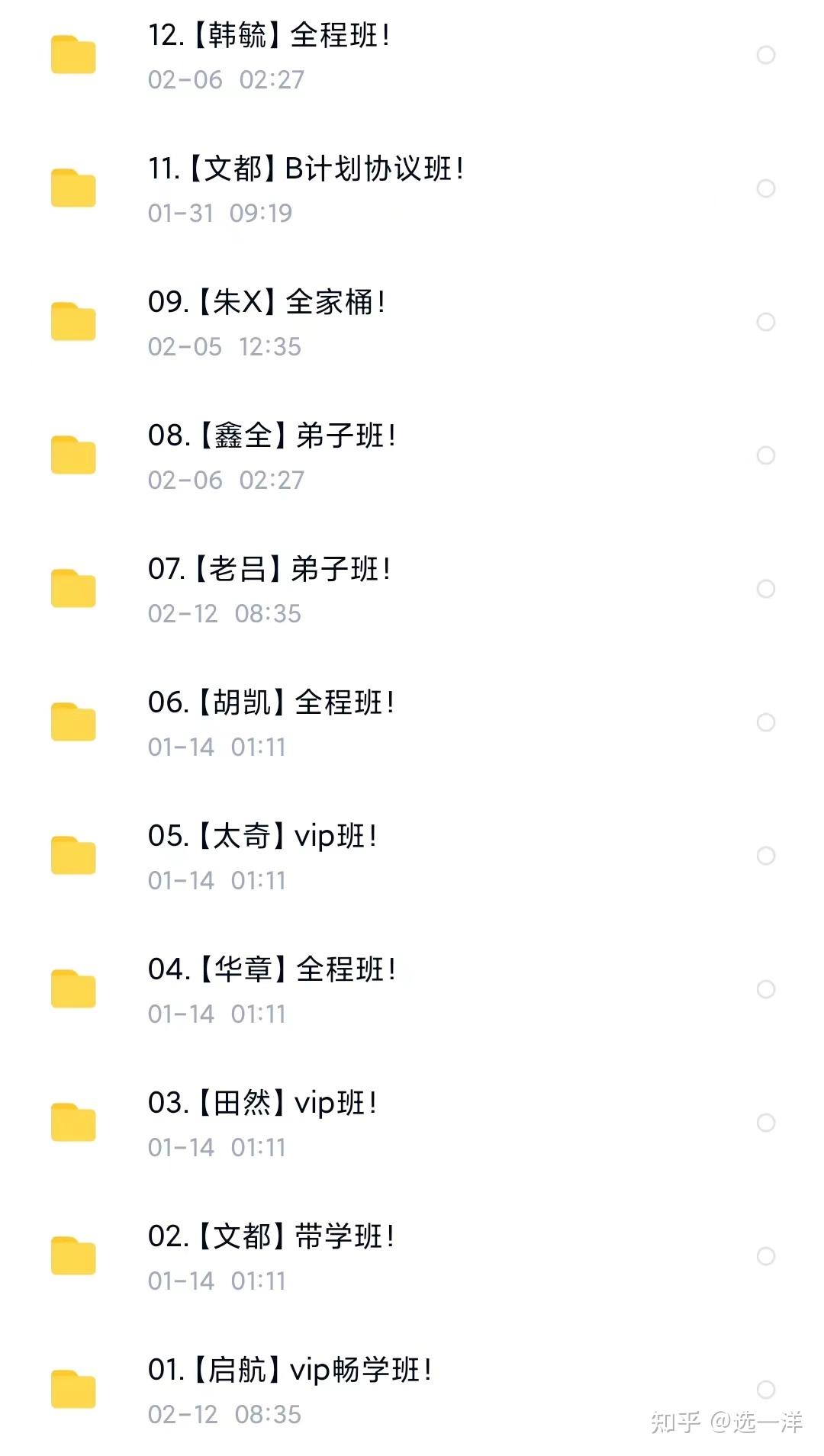The height and width of the screenshot is (1456, 824).
Task: Check the circle beside 09.【朱X】全家桶
Action: 766,322
